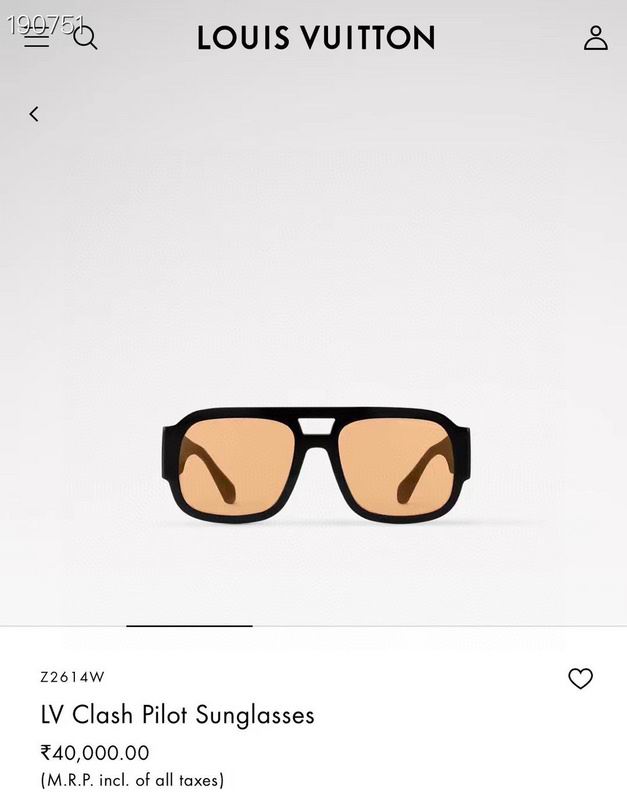Open the sunglasses product image

coord(315,463)
